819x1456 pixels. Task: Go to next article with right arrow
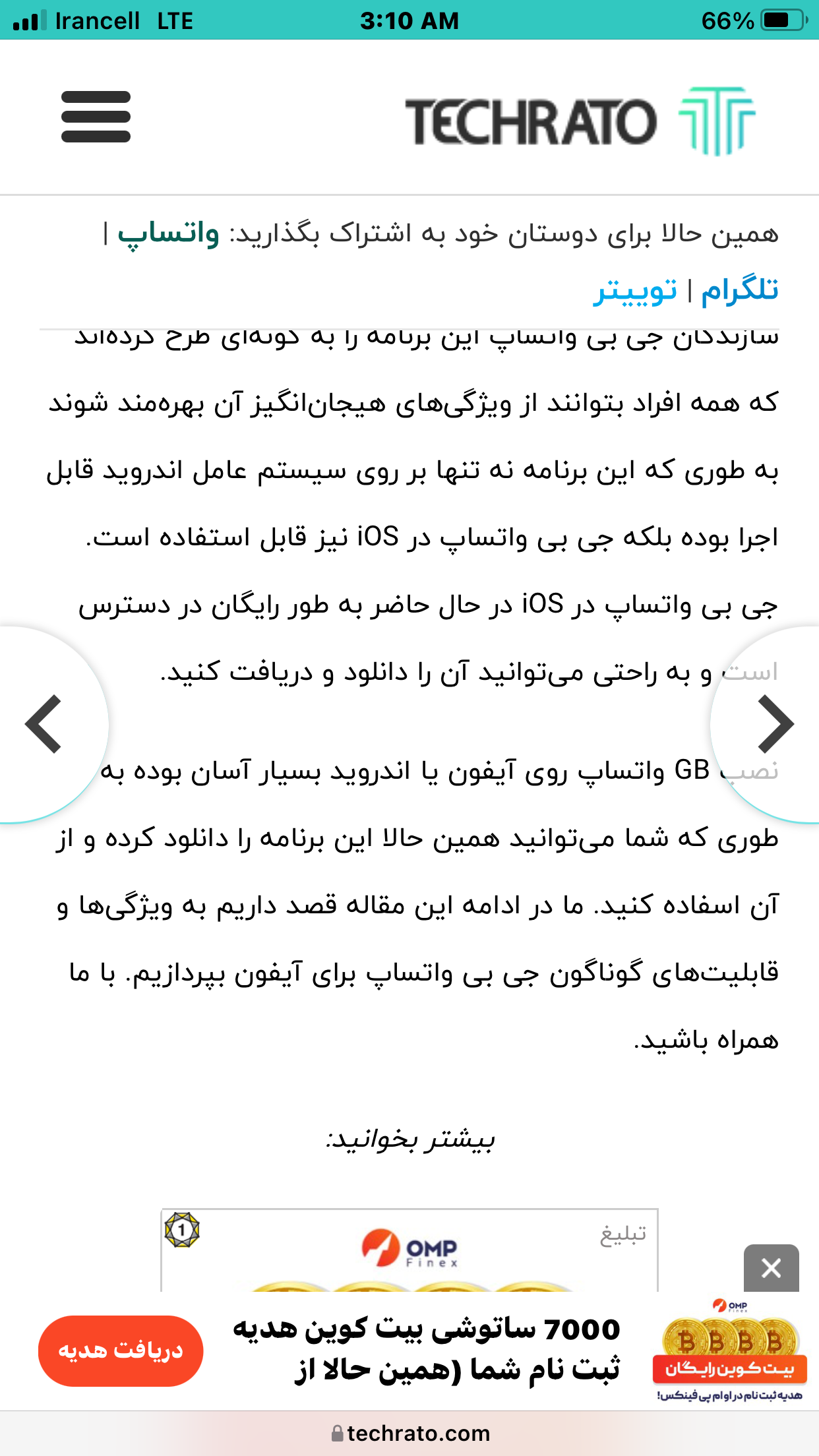click(x=774, y=724)
